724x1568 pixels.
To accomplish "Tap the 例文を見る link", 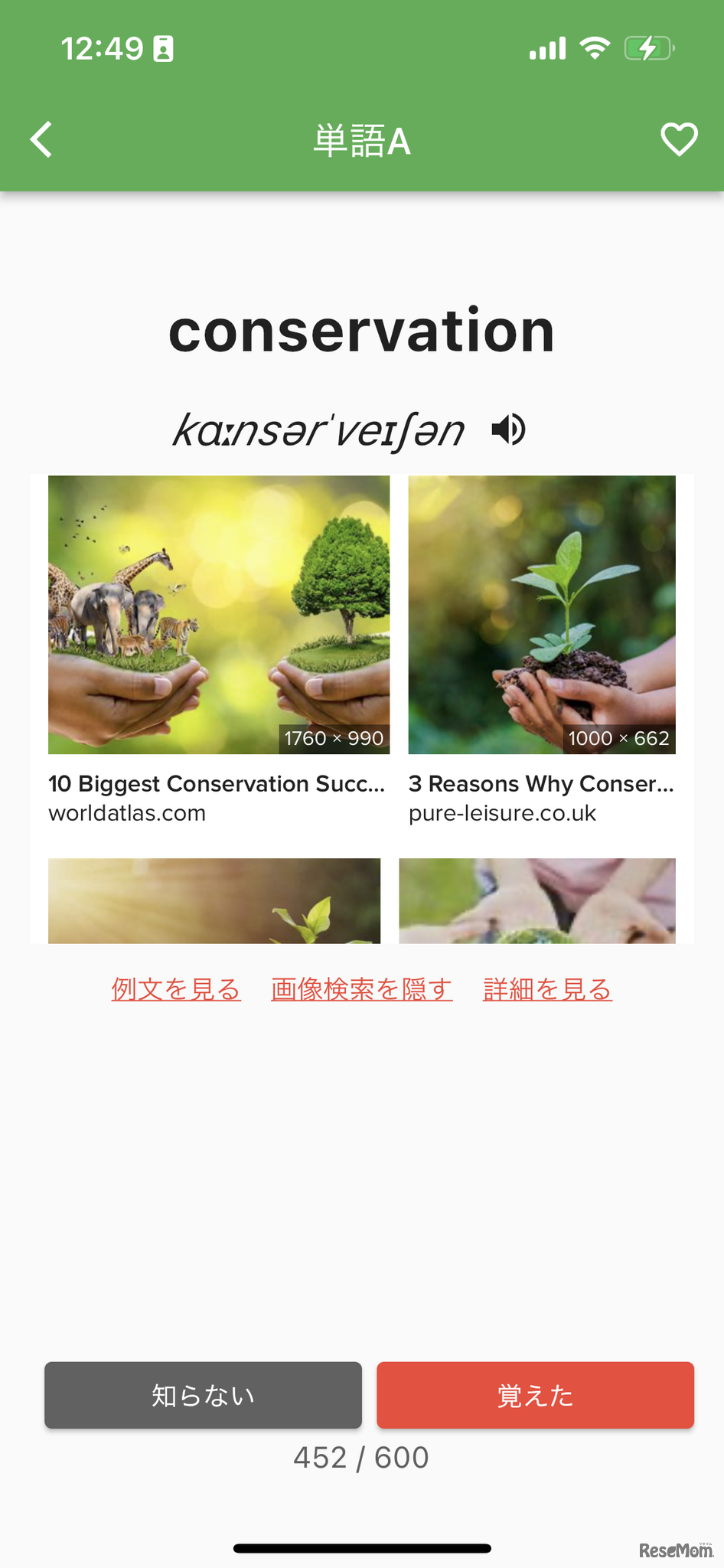I will [176, 989].
